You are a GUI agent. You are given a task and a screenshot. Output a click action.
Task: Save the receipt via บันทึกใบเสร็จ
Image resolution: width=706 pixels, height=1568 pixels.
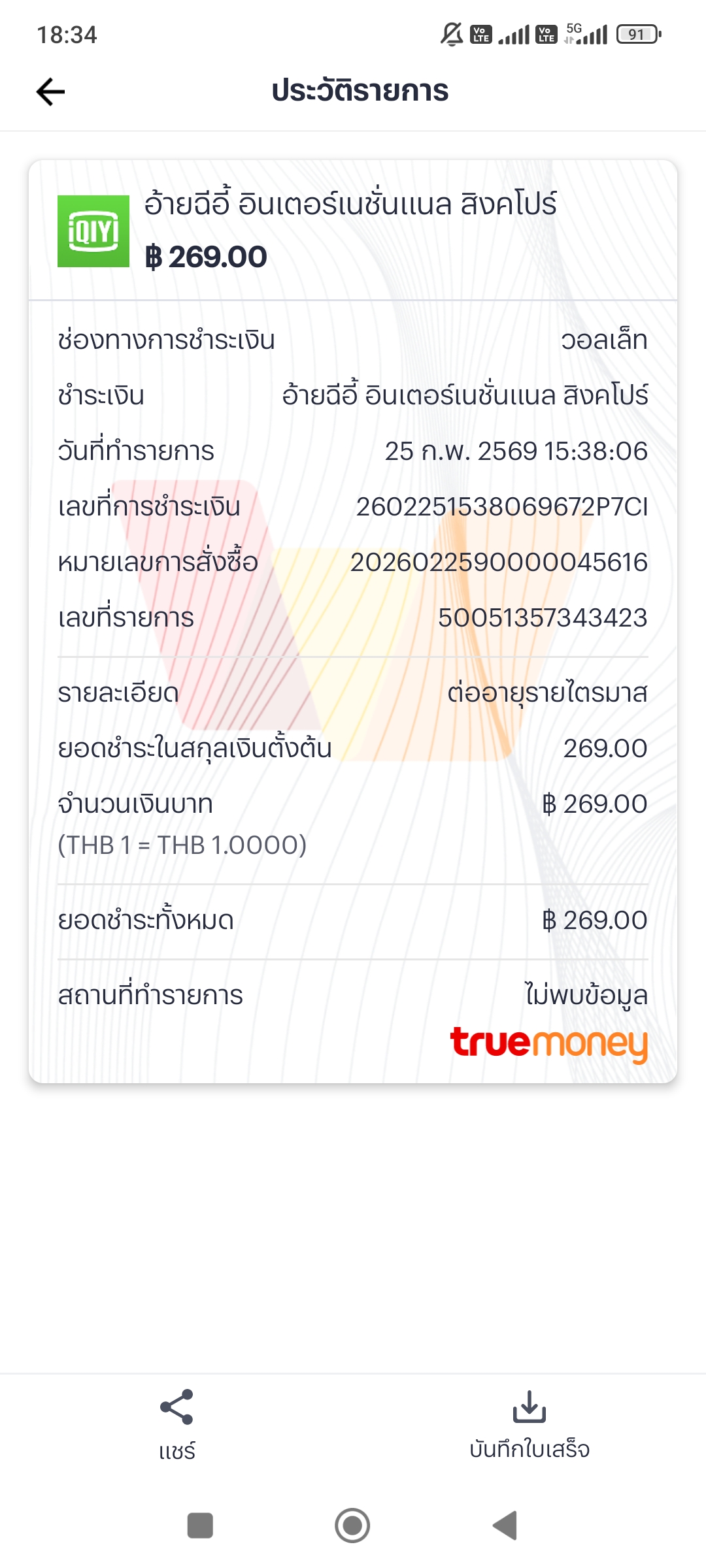[x=529, y=1424]
